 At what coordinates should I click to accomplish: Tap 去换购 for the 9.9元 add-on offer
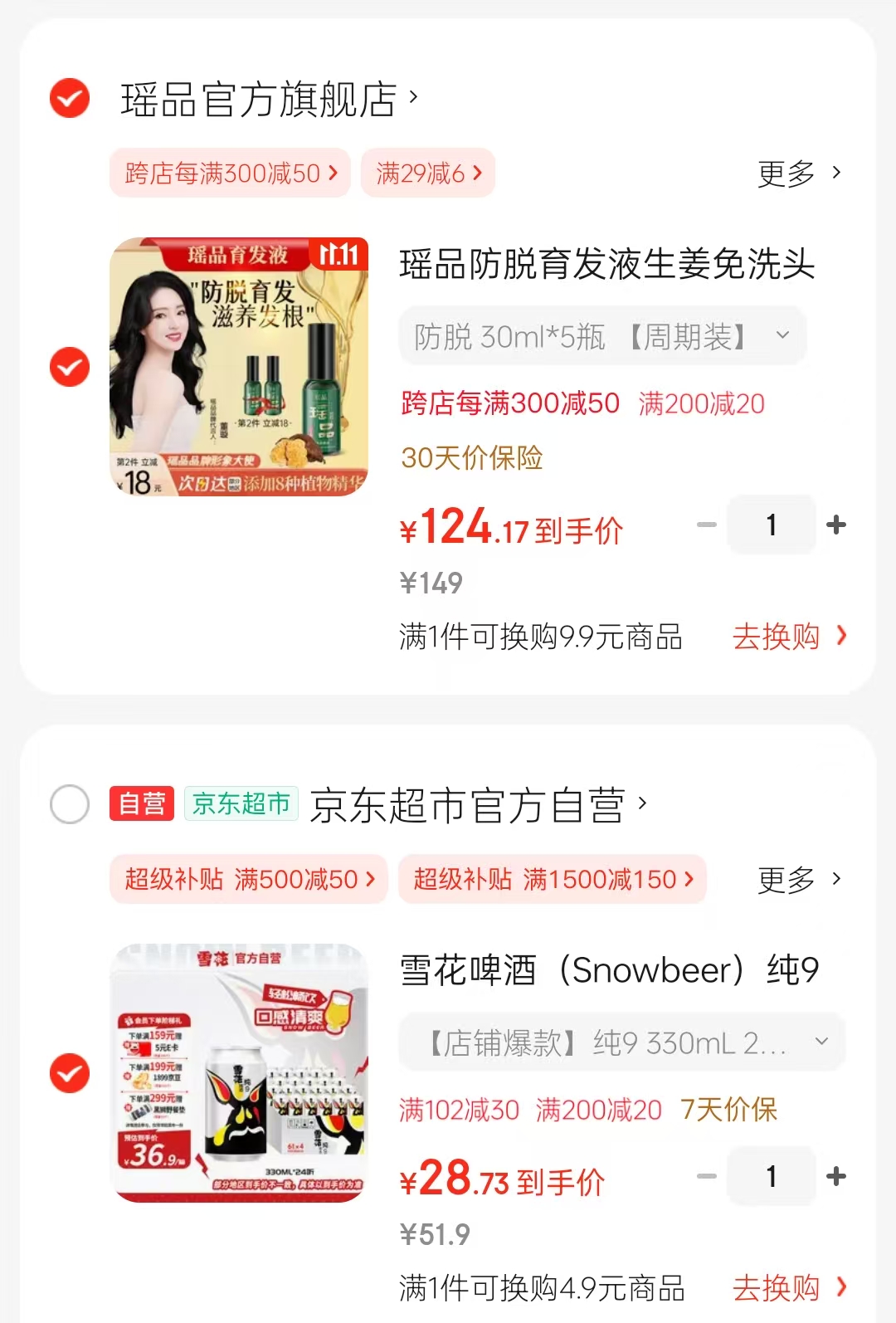(789, 637)
